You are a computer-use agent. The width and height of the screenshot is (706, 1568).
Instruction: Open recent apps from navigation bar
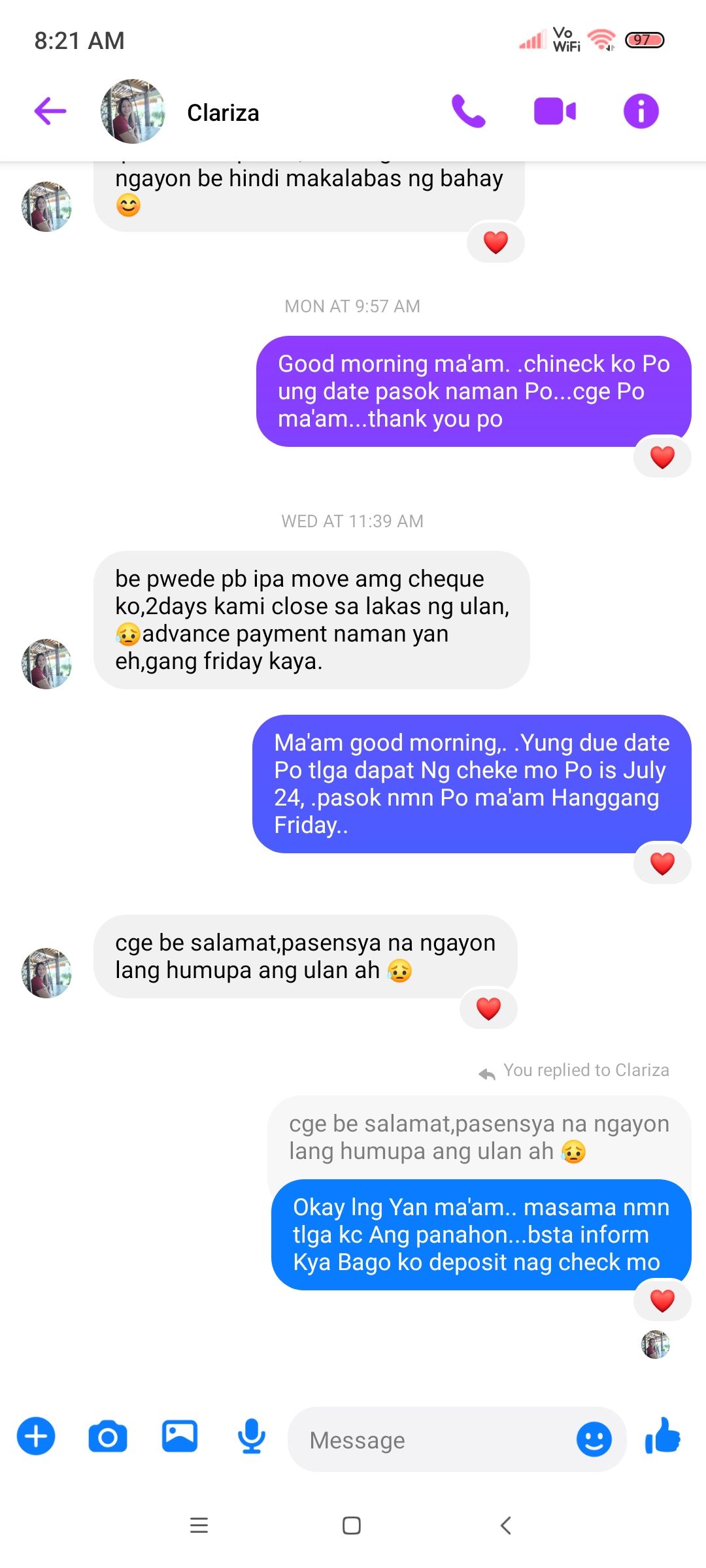pyautogui.click(x=199, y=1526)
